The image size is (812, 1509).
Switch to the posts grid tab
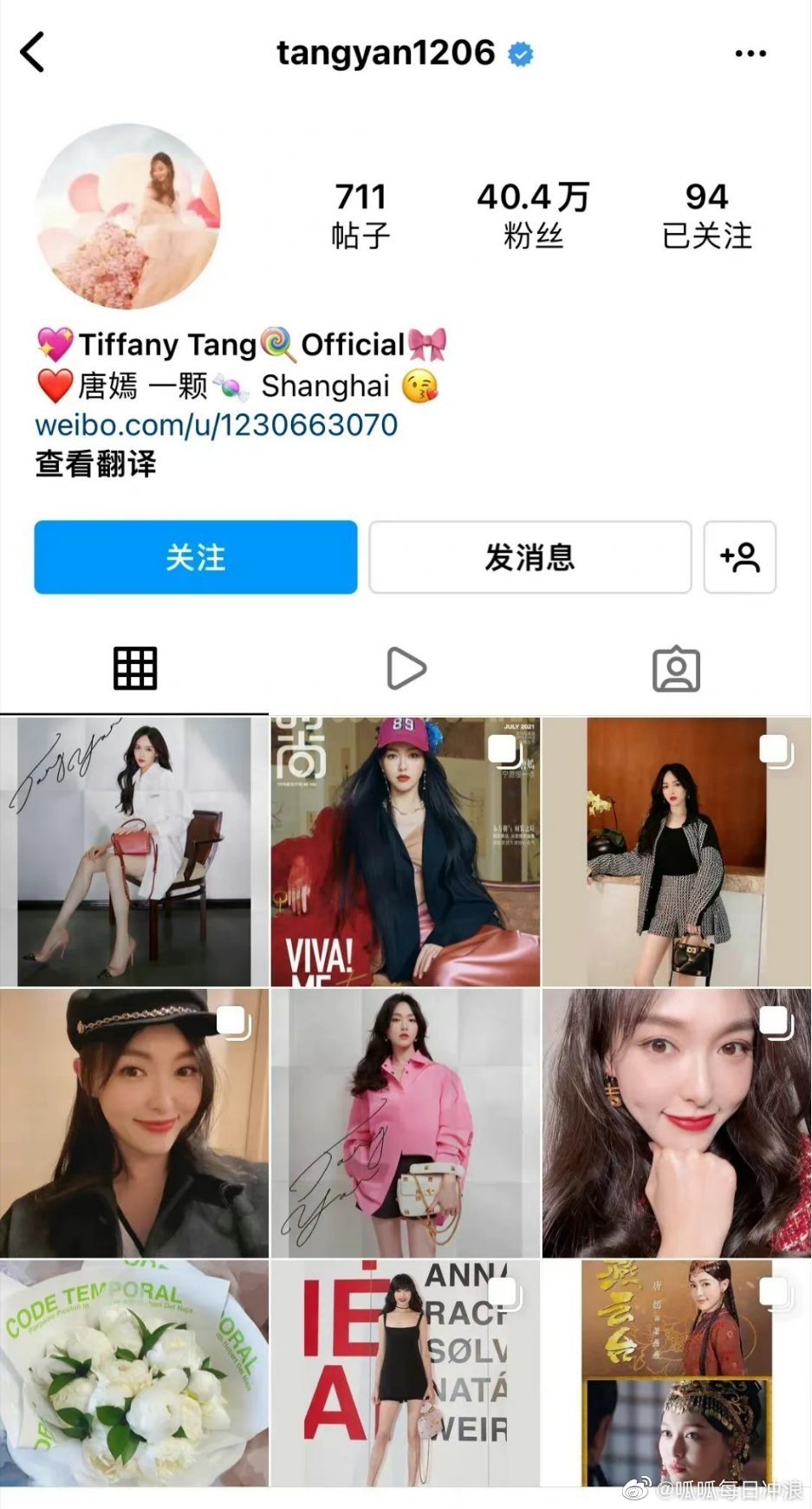point(135,668)
